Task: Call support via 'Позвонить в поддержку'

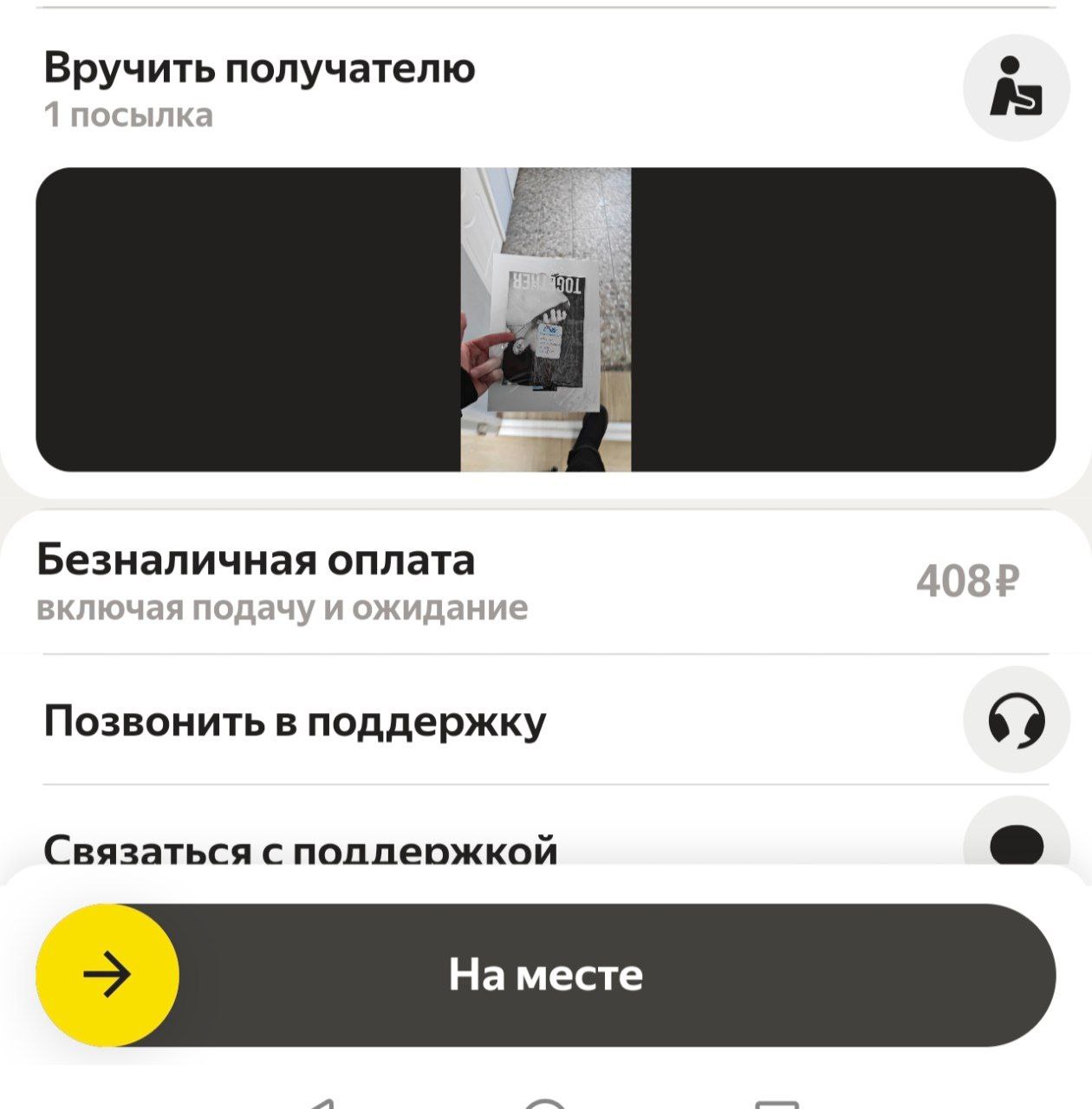Action: (295, 721)
